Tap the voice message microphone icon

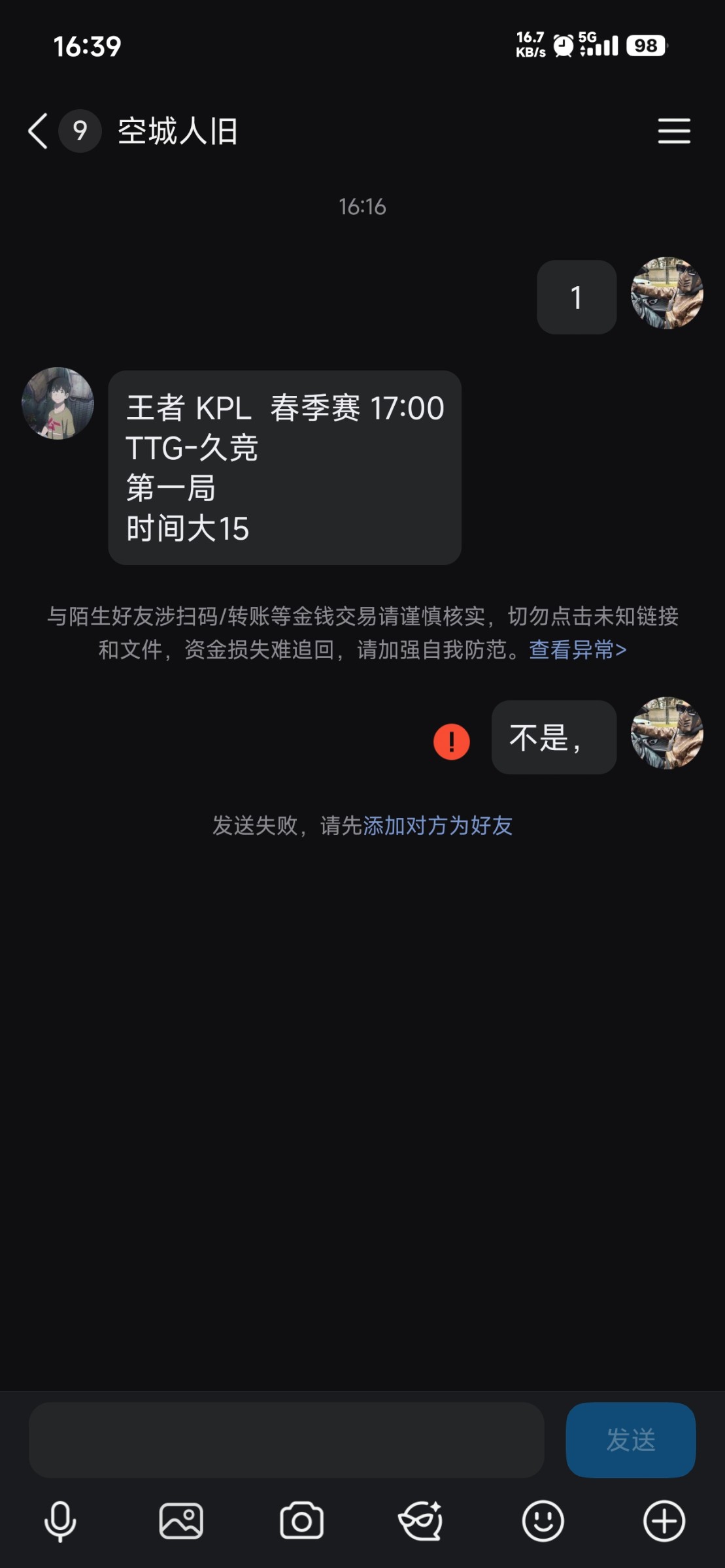(60, 1519)
